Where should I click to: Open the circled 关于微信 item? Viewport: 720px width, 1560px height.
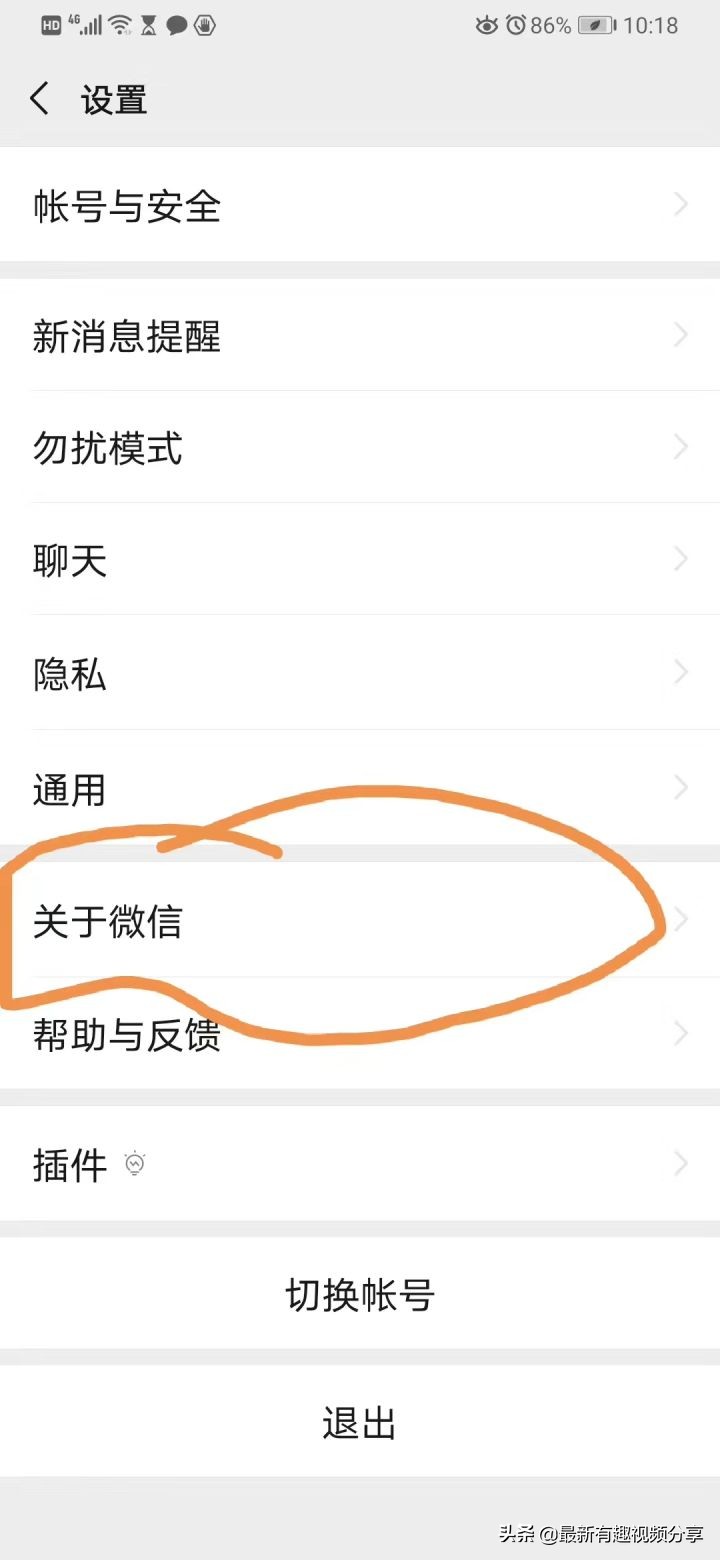click(x=360, y=922)
